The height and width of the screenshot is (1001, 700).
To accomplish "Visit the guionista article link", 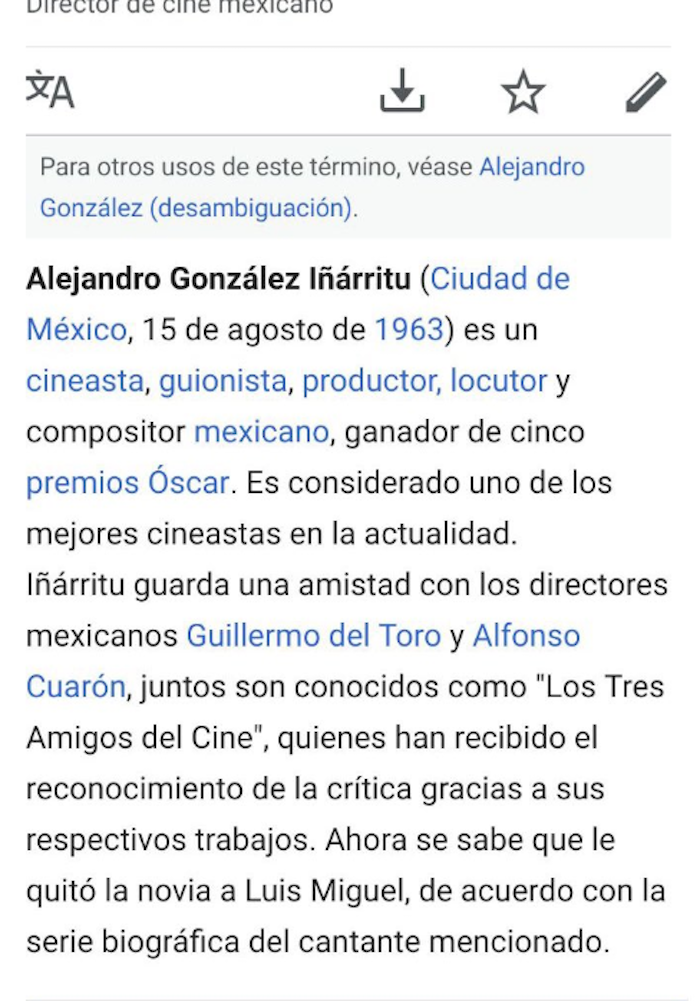I will coord(223,380).
